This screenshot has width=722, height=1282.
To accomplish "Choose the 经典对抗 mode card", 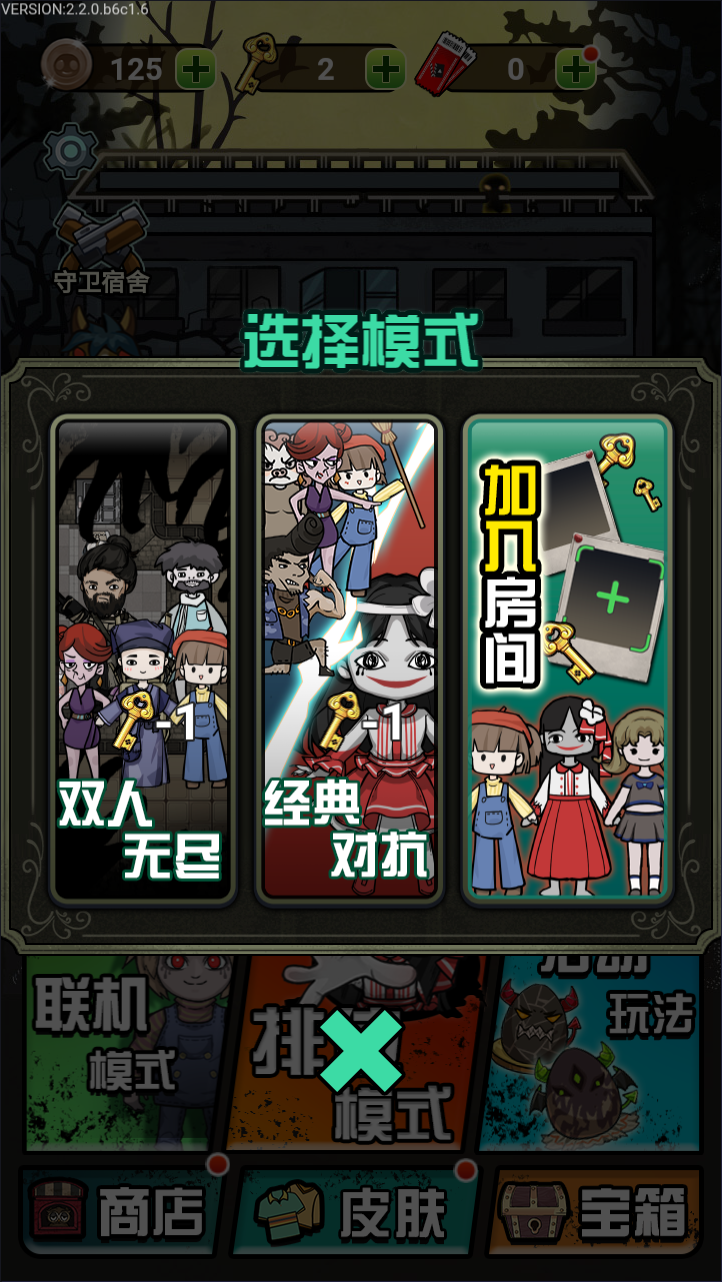I will pos(349,660).
